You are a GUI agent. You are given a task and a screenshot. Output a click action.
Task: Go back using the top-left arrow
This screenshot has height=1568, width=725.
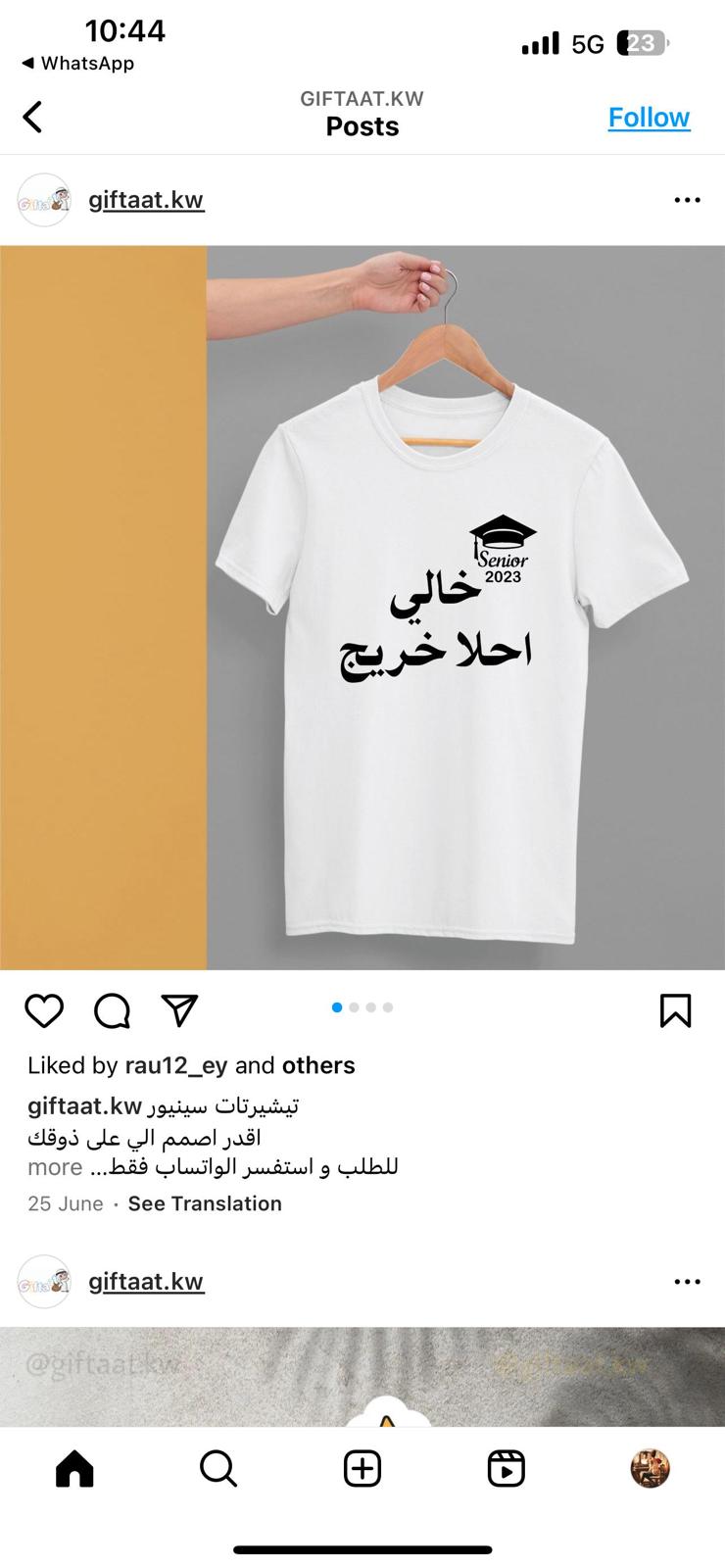[x=32, y=117]
